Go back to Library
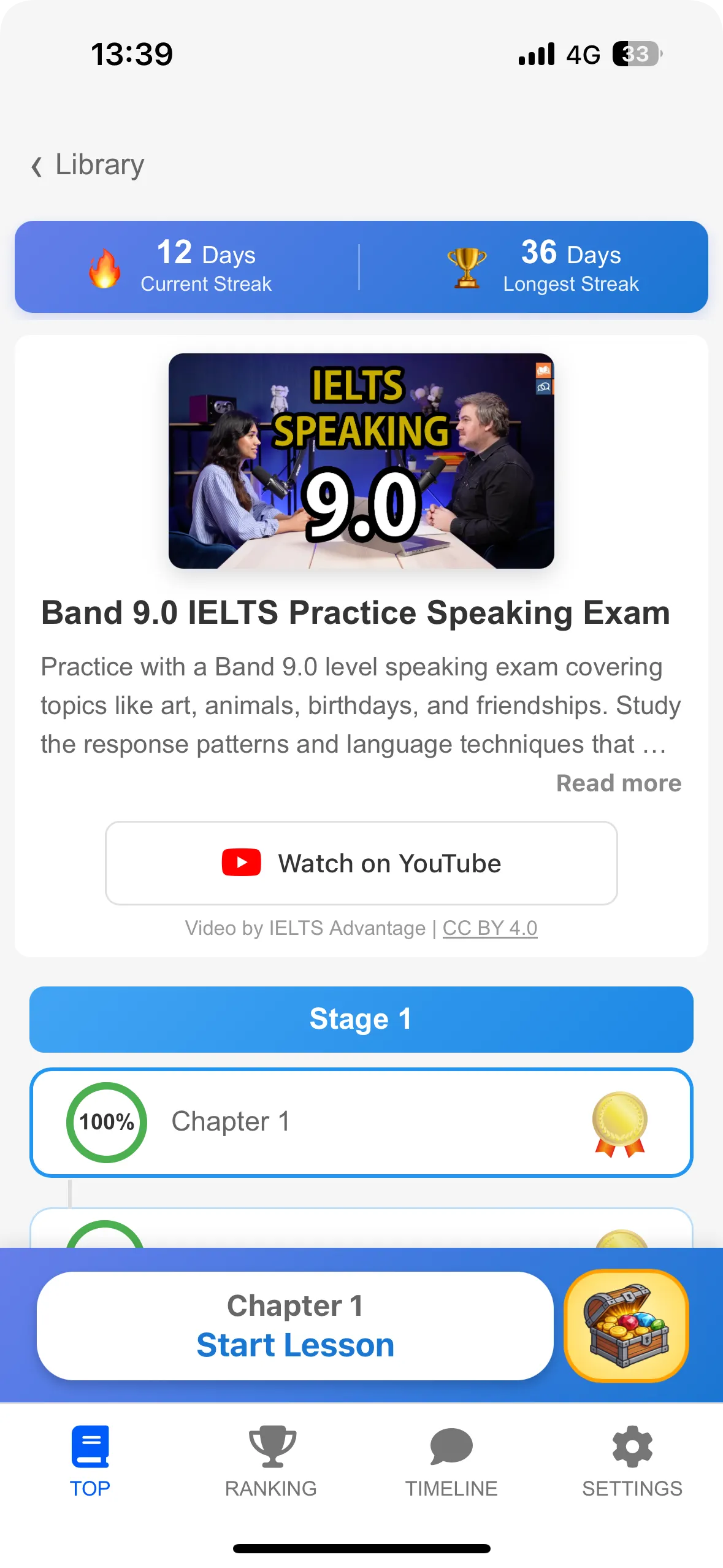The height and width of the screenshot is (1568, 723). point(88,165)
